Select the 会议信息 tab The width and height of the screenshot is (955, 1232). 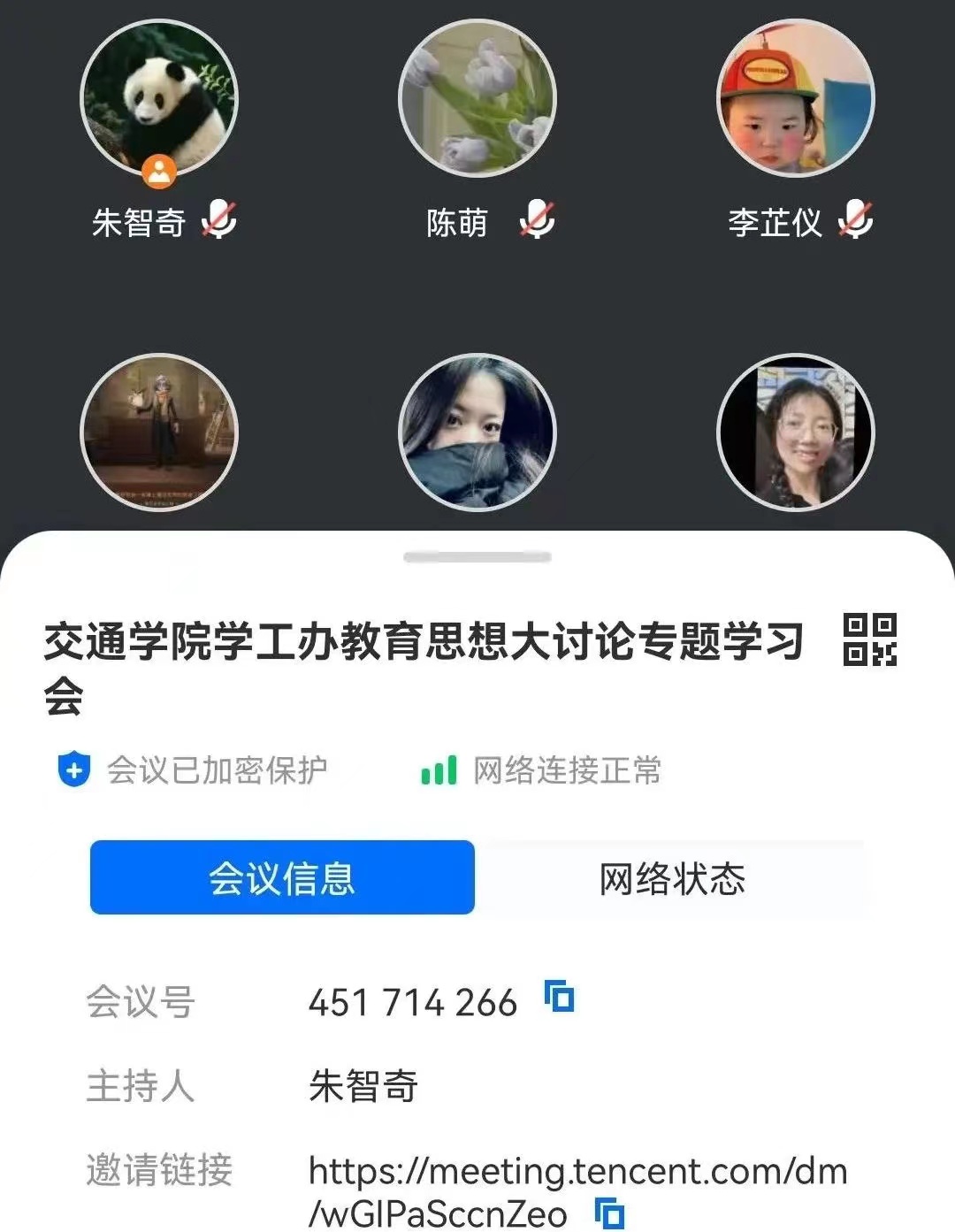pos(282,878)
